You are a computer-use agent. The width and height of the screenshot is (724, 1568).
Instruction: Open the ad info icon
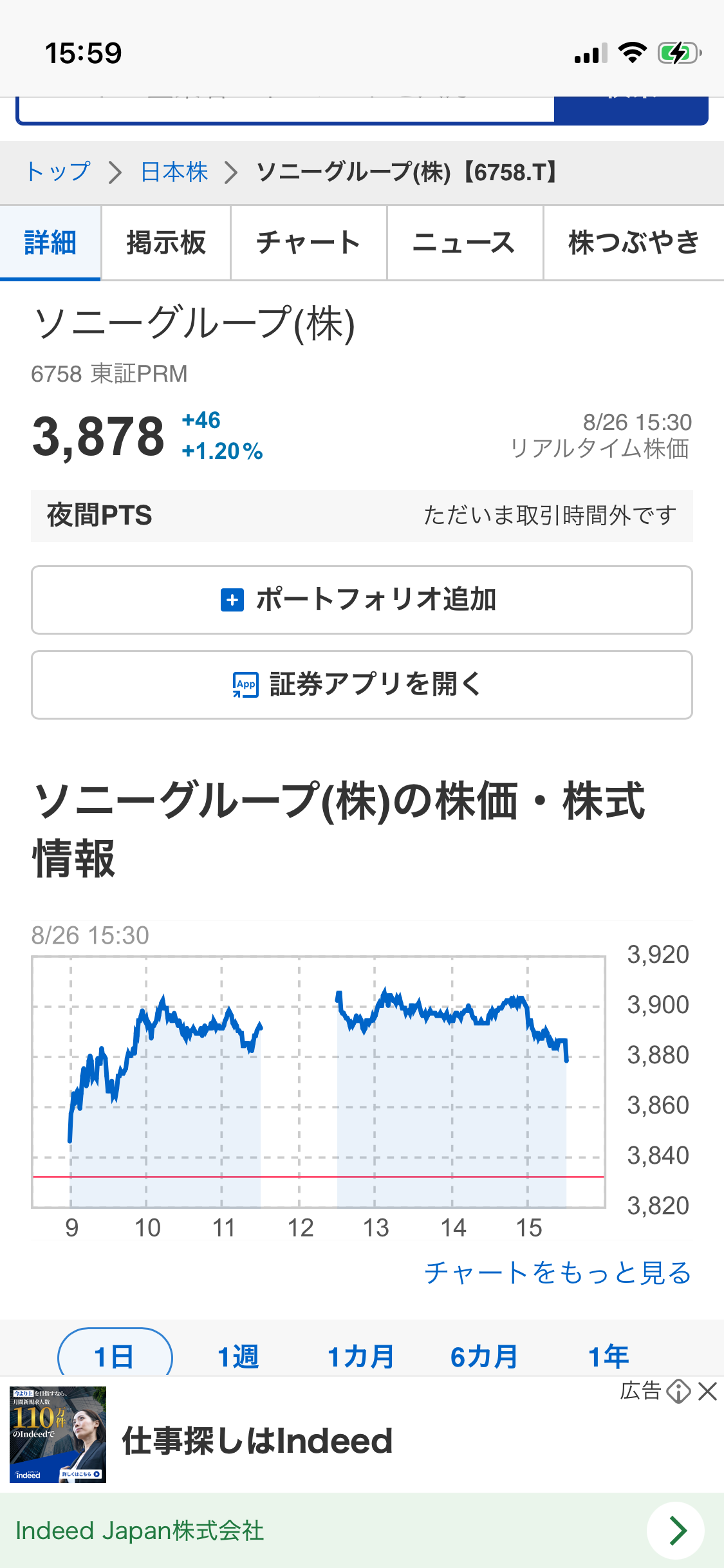pyautogui.click(x=678, y=1392)
